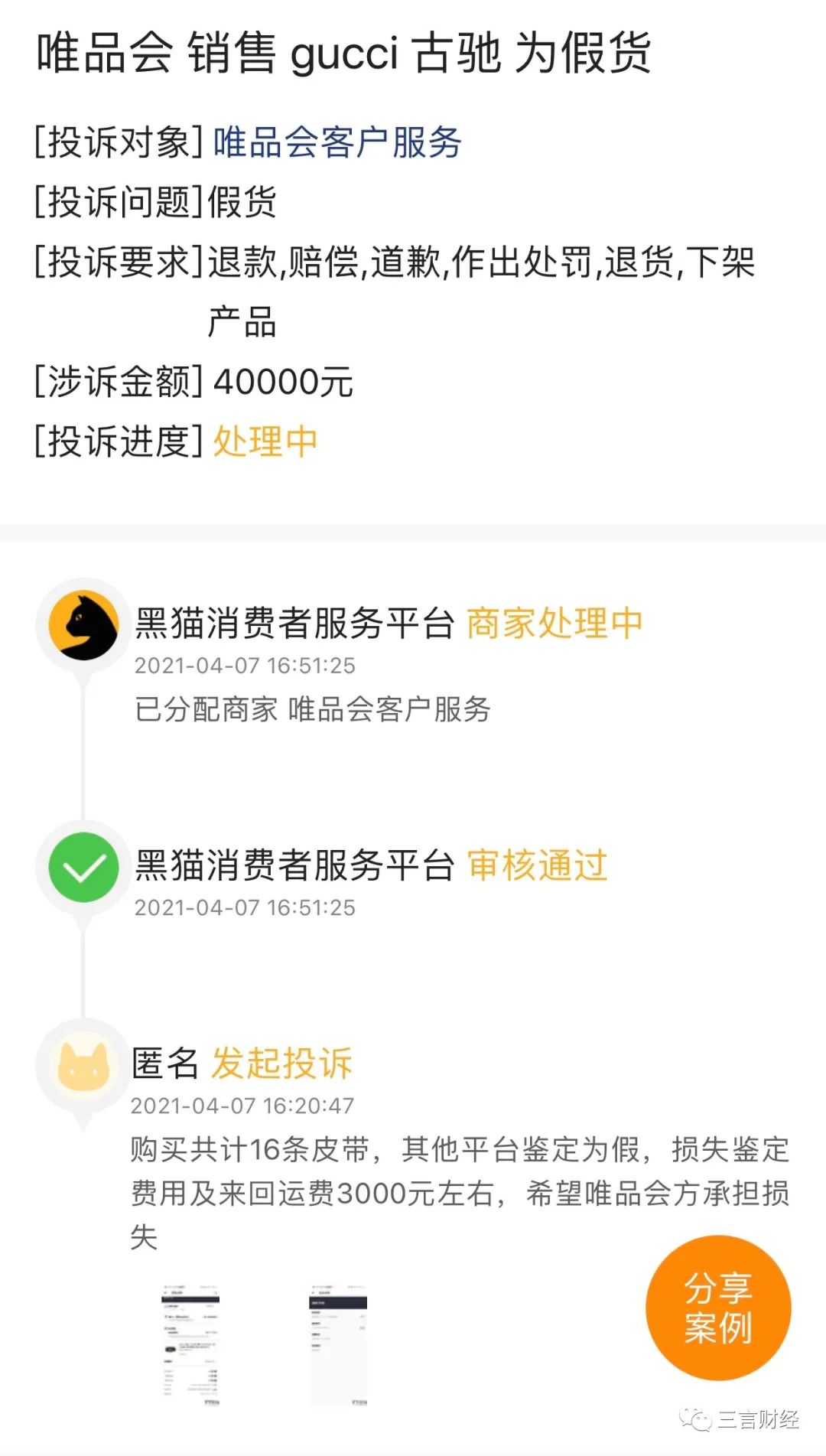
Task: Click the 审核通过 status label
Action: pos(538,865)
